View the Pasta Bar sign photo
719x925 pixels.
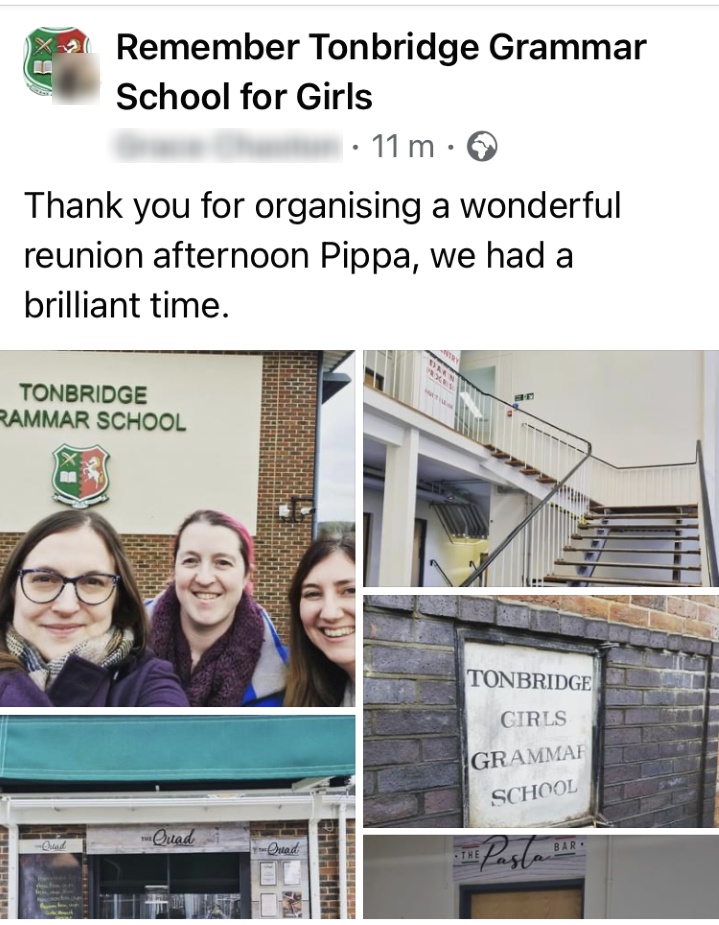click(540, 877)
